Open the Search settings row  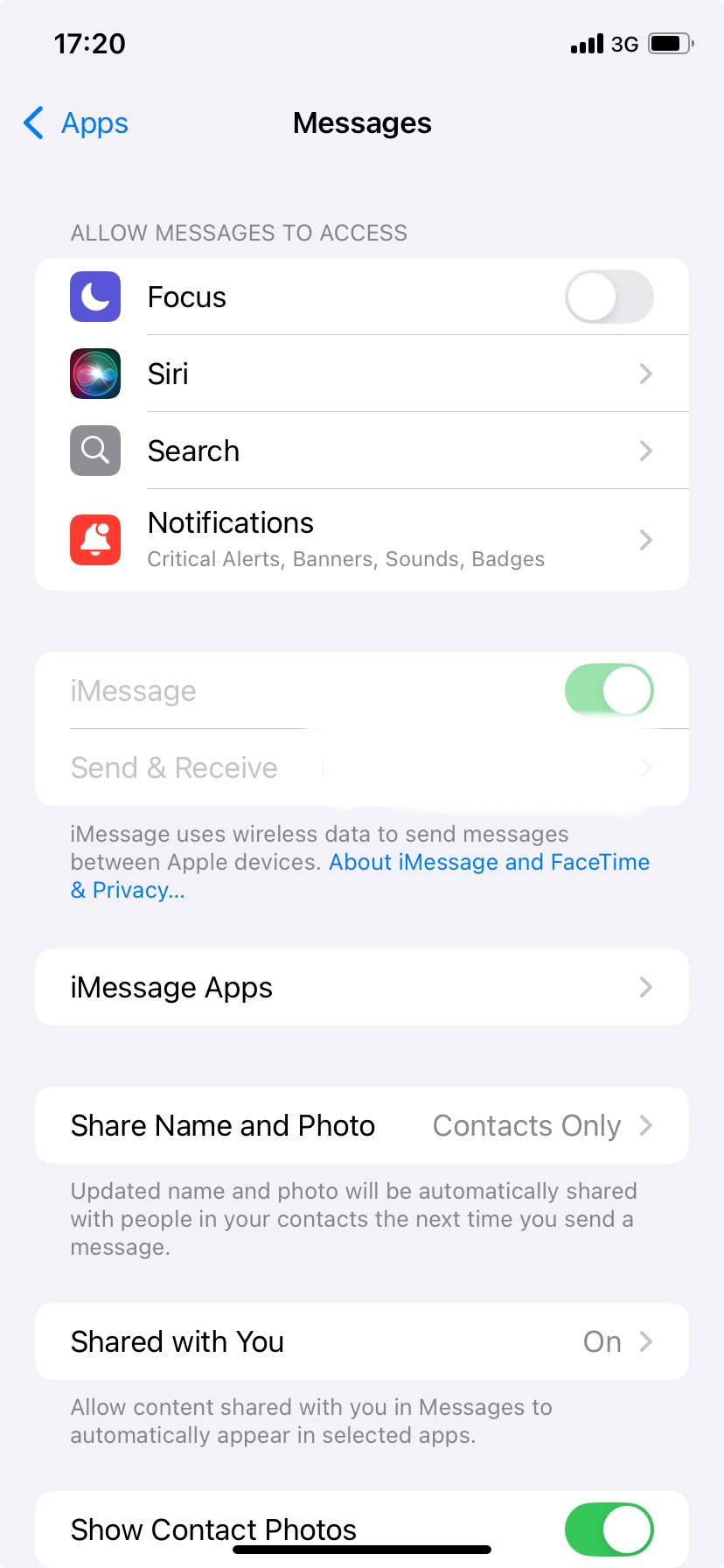(362, 451)
